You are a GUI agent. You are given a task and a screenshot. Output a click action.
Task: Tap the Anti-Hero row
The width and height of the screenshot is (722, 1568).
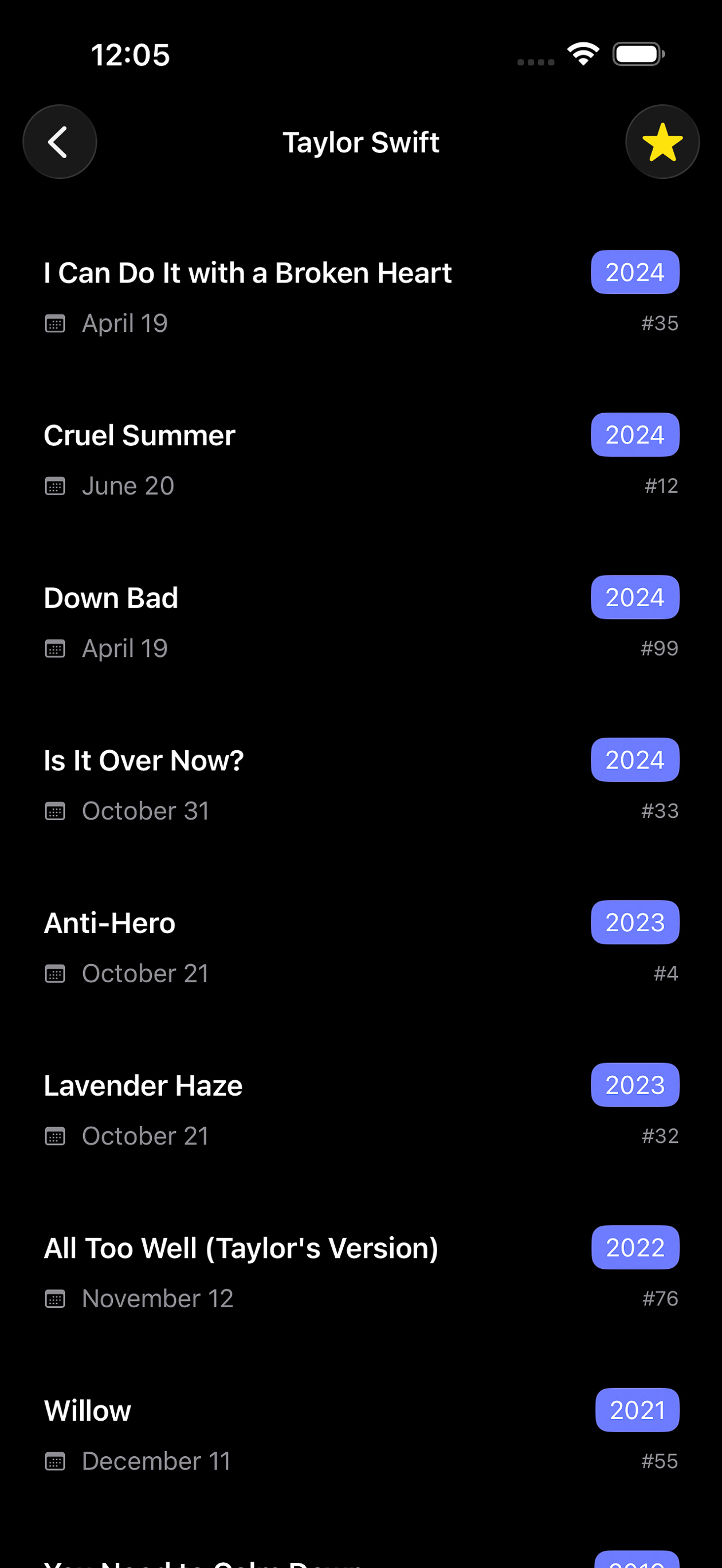click(x=110, y=923)
